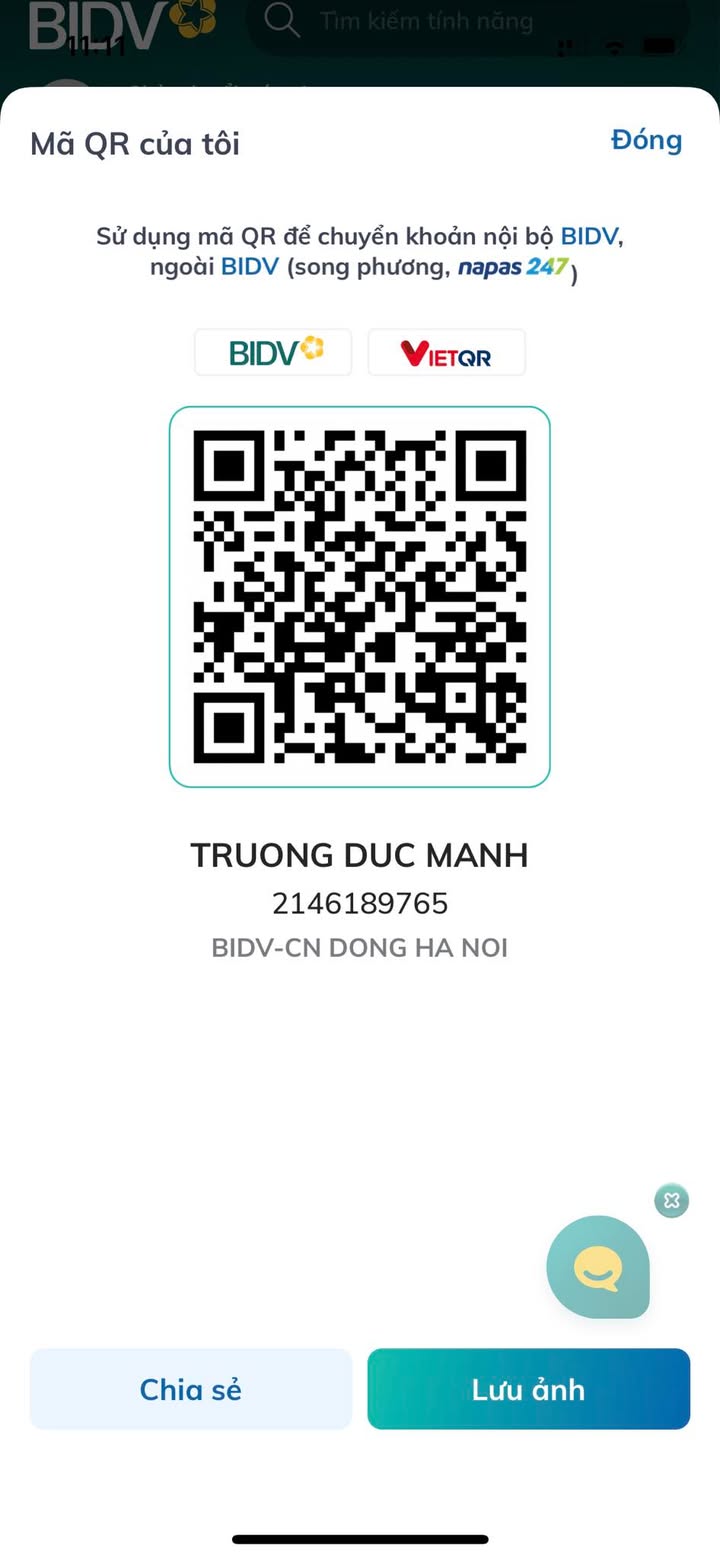Dismiss the floating chat assistant

[672, 1200]
